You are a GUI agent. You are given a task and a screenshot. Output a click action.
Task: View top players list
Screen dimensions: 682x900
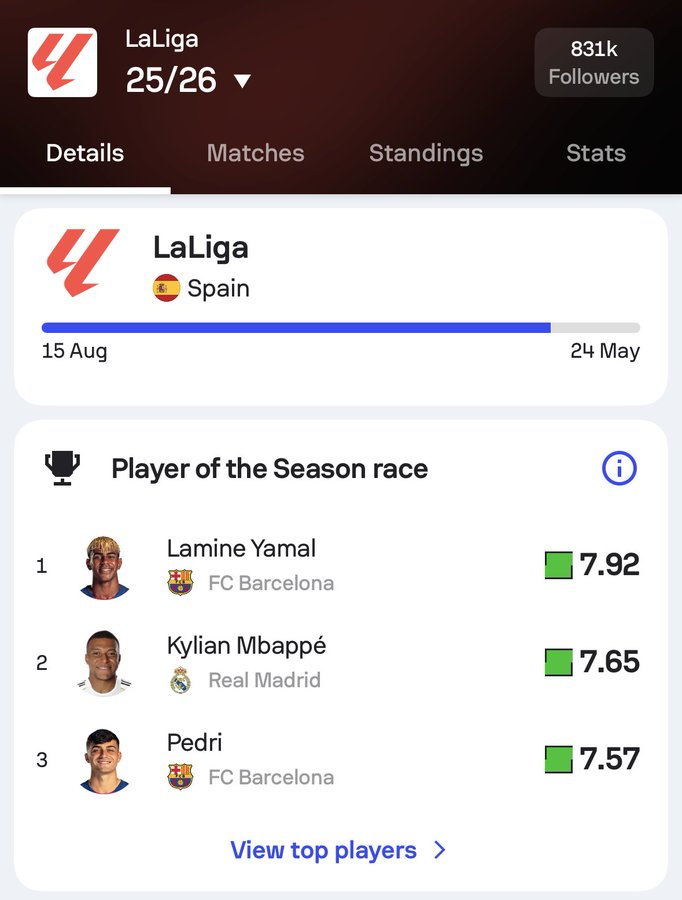338,850
